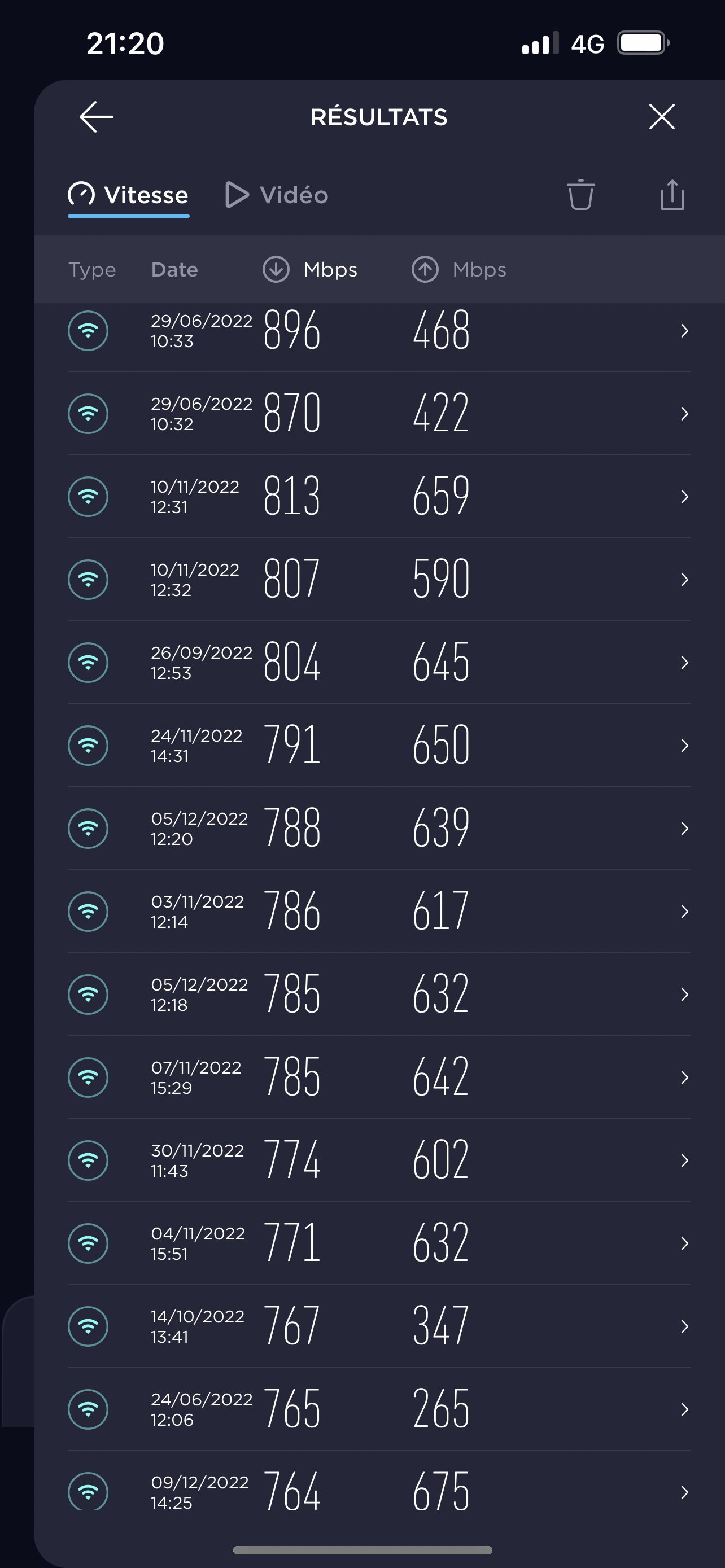Close the Résultats screen

point(662,117)
